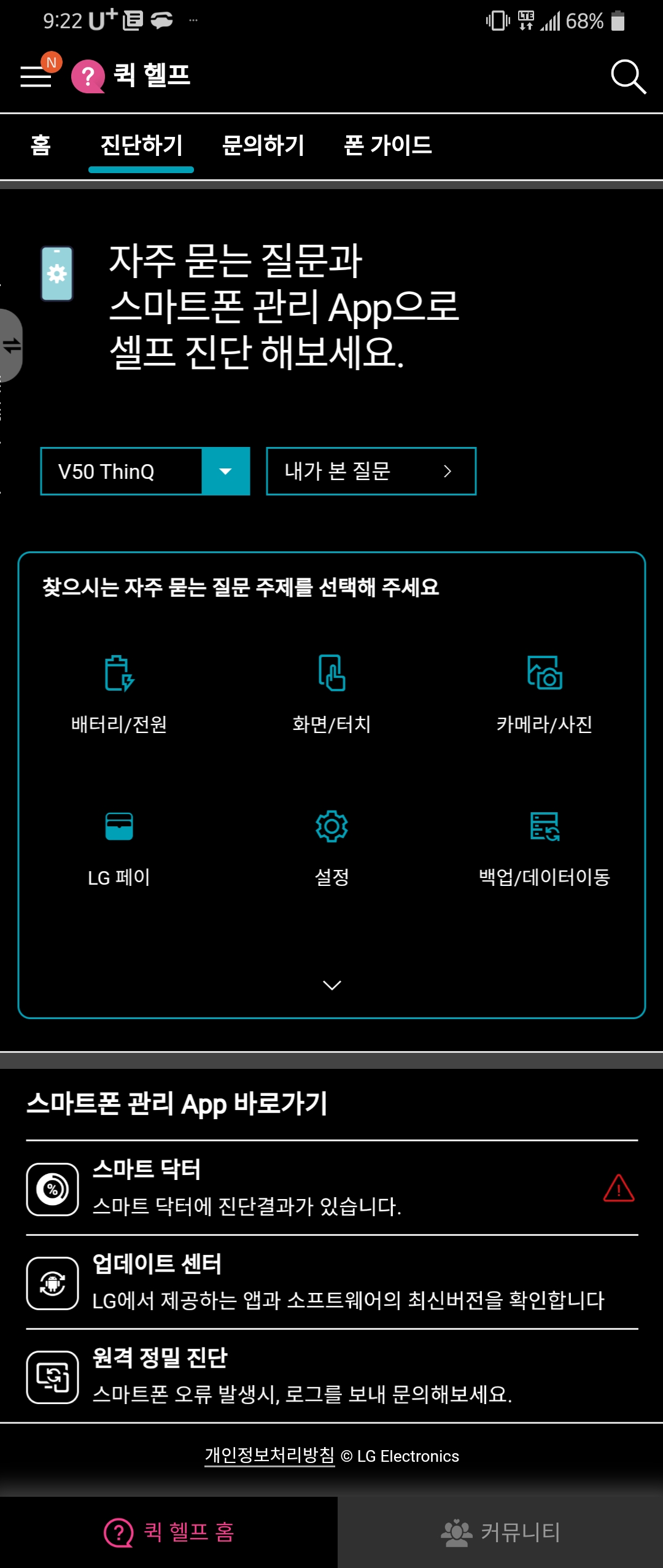Screen dimensions: 663x1568
Task: Switch to the 문의하기 tab
Action: coord(263,146)
